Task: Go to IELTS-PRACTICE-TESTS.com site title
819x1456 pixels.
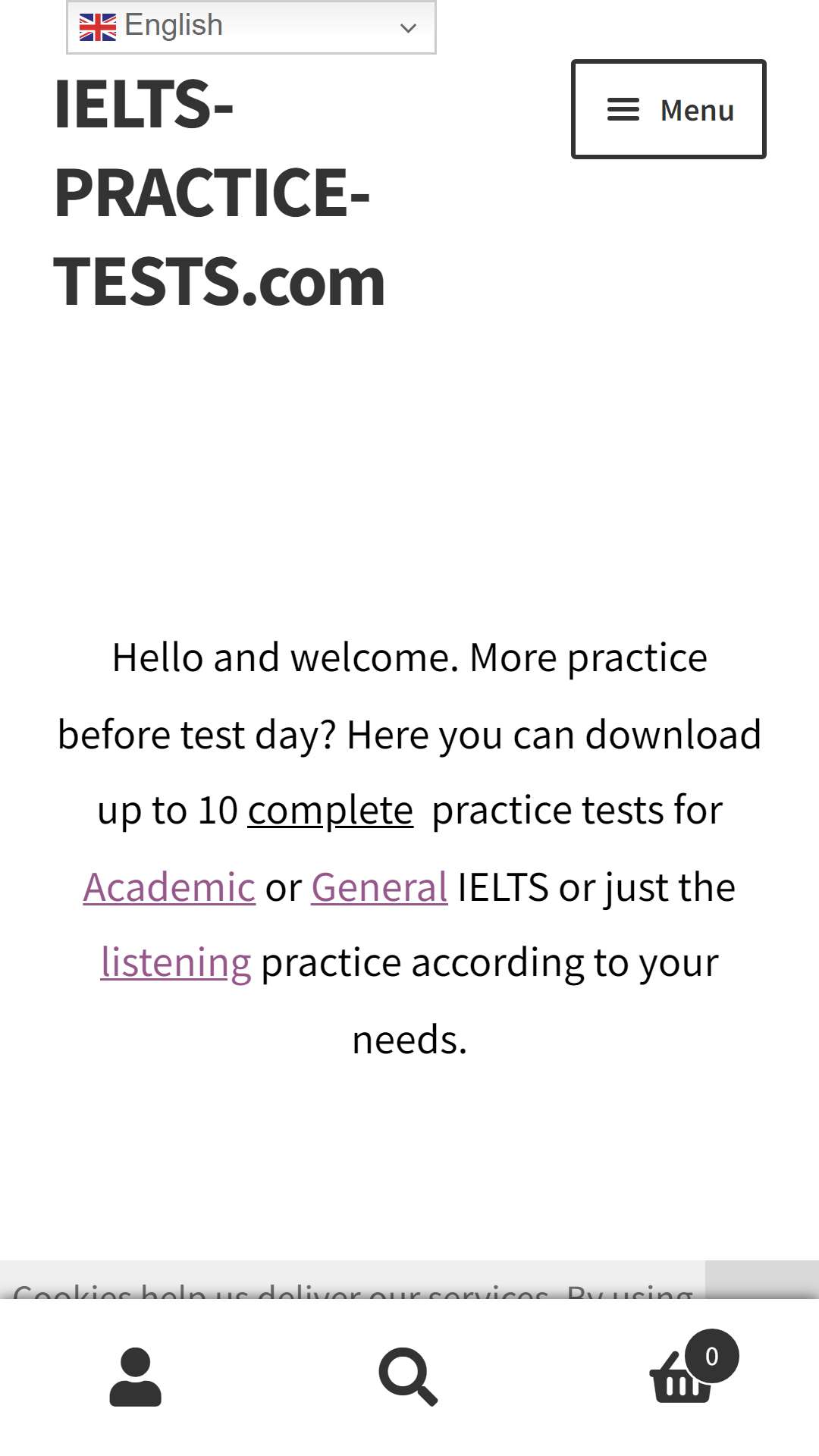Action: click(x=219, y=193)
